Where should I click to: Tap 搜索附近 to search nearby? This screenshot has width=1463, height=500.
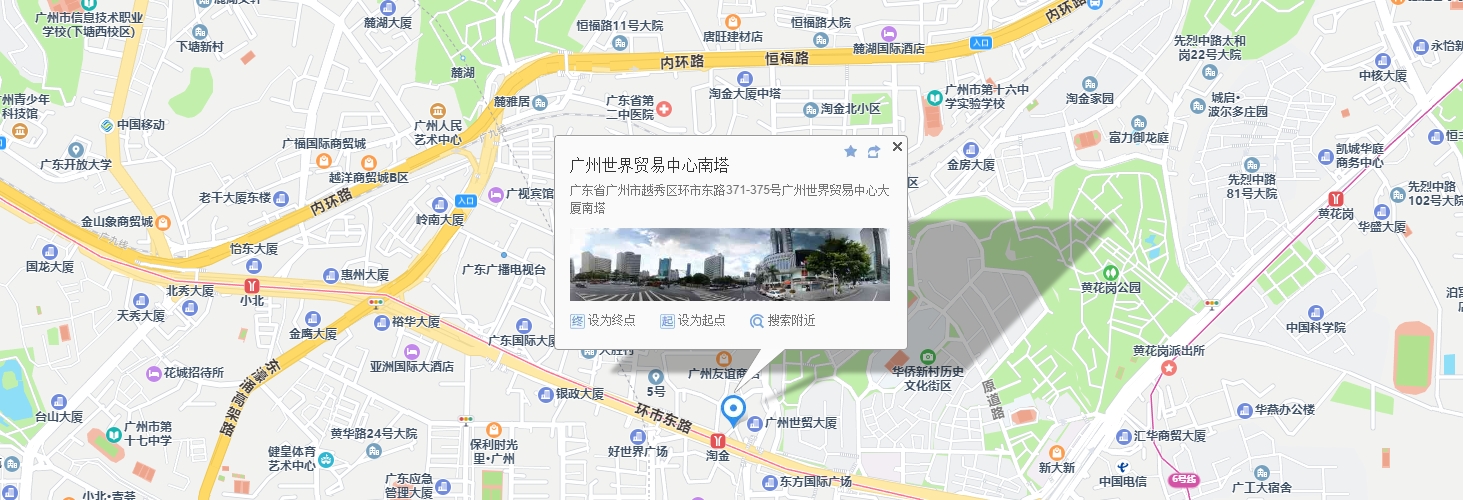pos(783,321)
